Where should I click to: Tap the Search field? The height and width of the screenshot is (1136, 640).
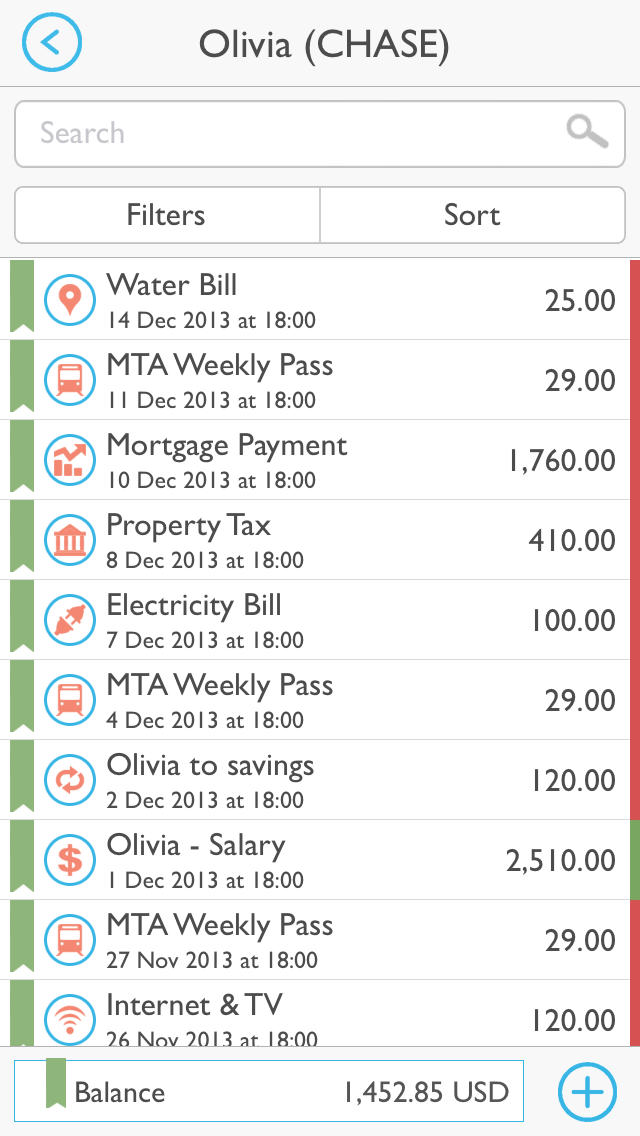coord(320,134)
